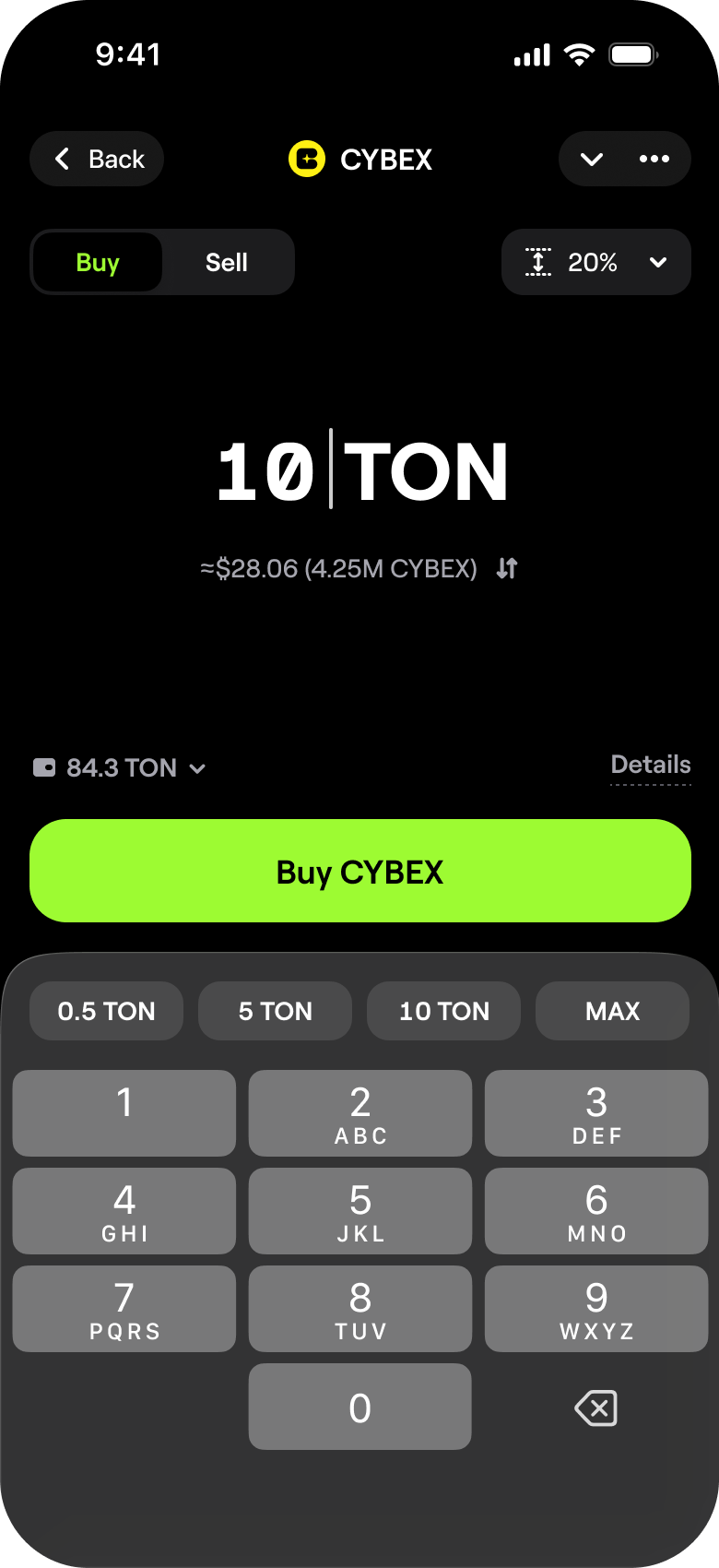Expand the 84.3 TON wallet selector
The image size is (719, 1568).
tap(120, 767)
